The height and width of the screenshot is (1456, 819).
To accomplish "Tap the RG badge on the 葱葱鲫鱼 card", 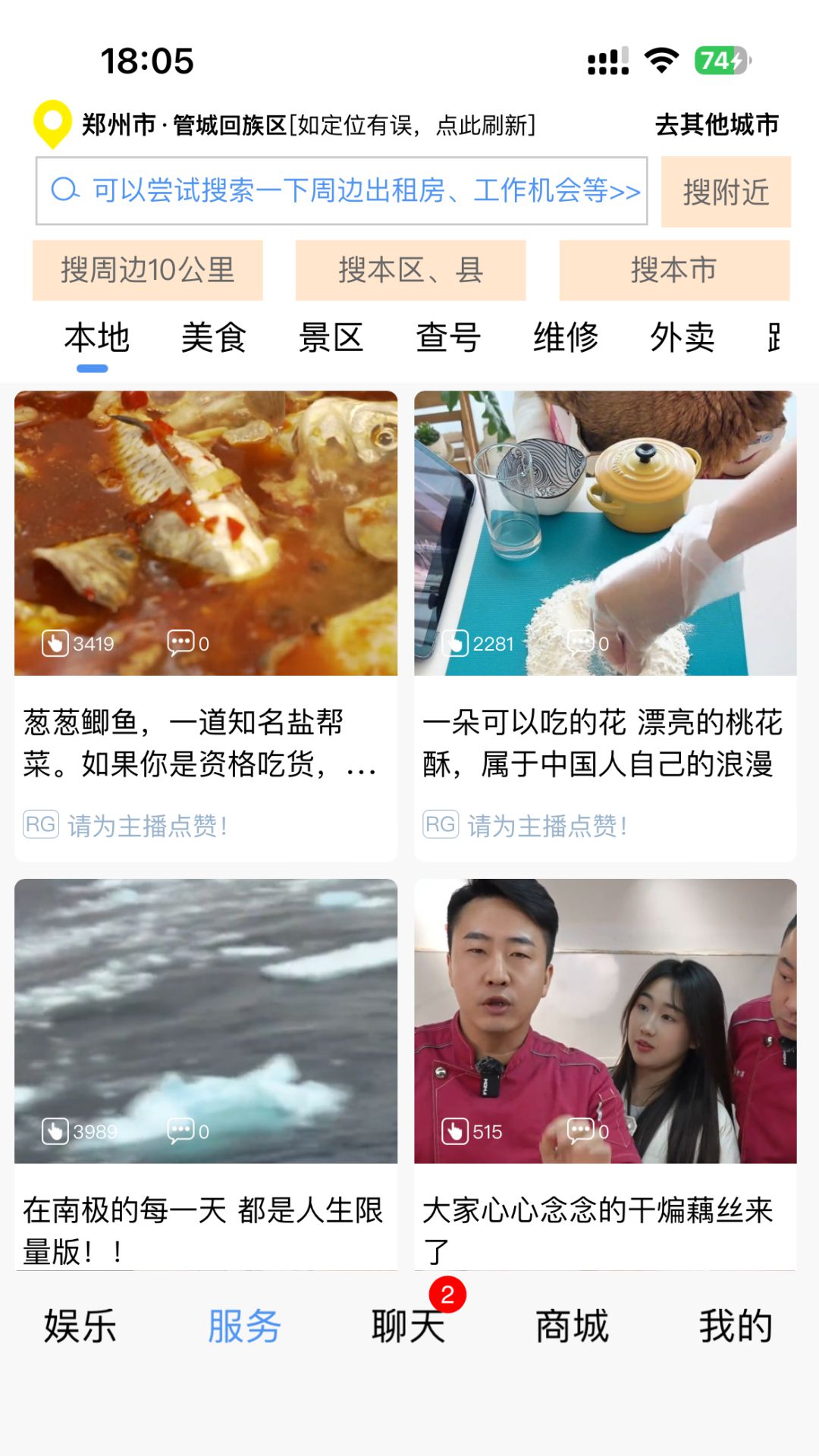I will (x=39, y=825).
